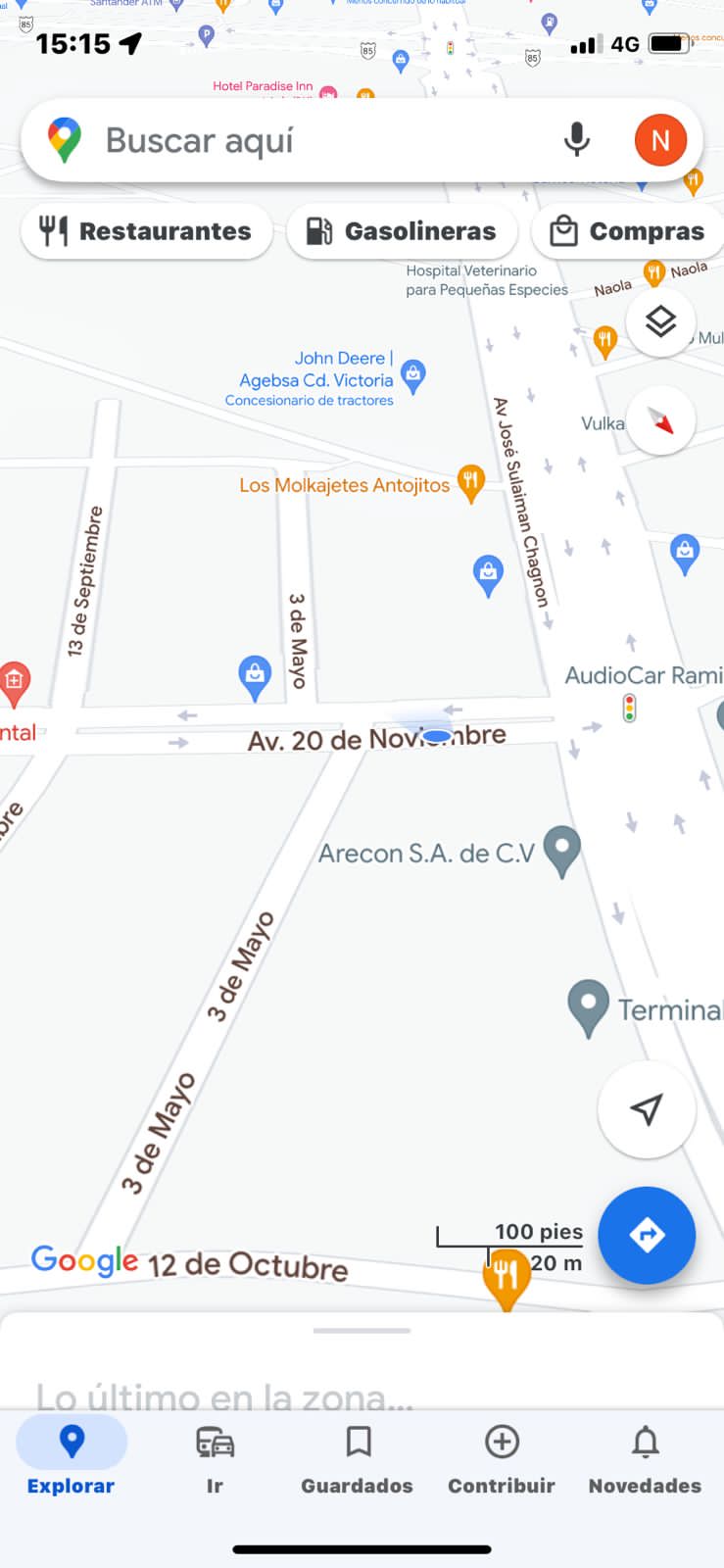Switch to the Contribuir tab
The width and height of the screenshot is (724, 1568).
click(x=502, y=1459)
